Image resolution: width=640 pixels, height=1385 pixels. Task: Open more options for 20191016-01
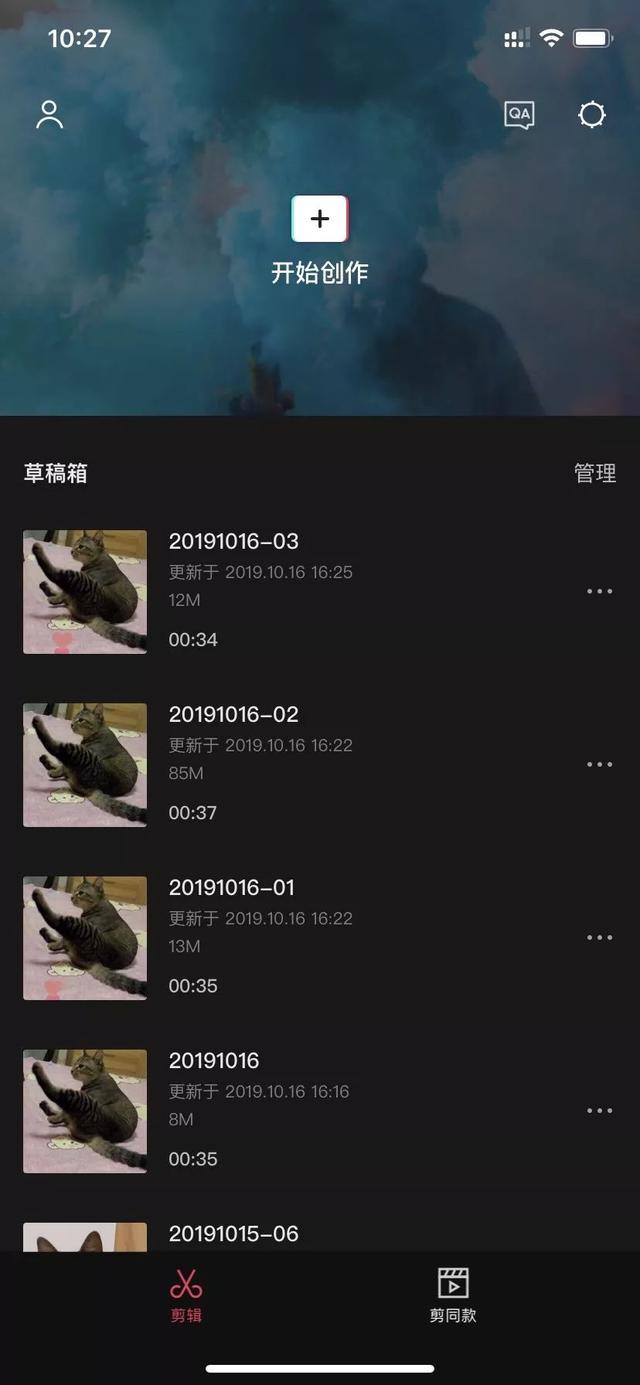tap(599, 937)
